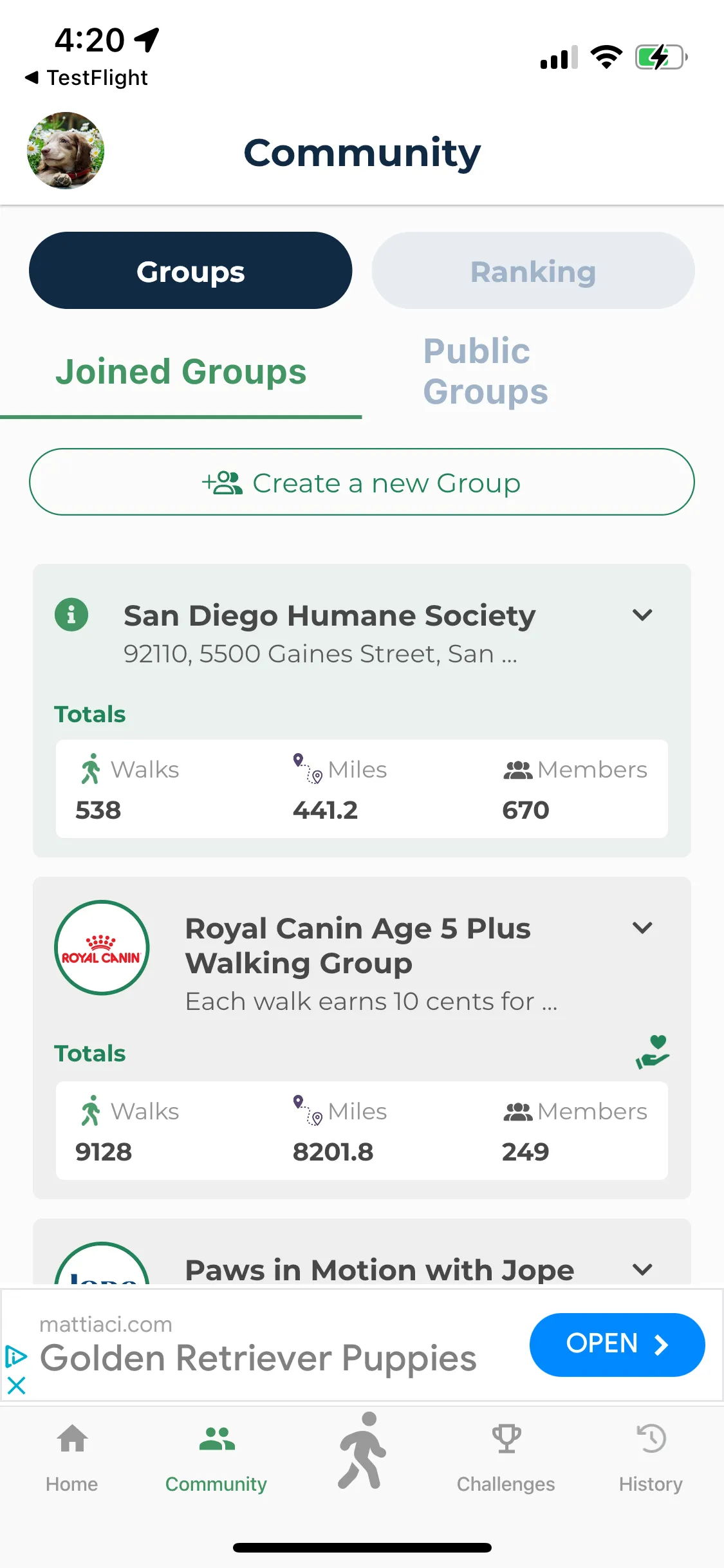
Task: Switch to the Ranking view
Action: 532,270
